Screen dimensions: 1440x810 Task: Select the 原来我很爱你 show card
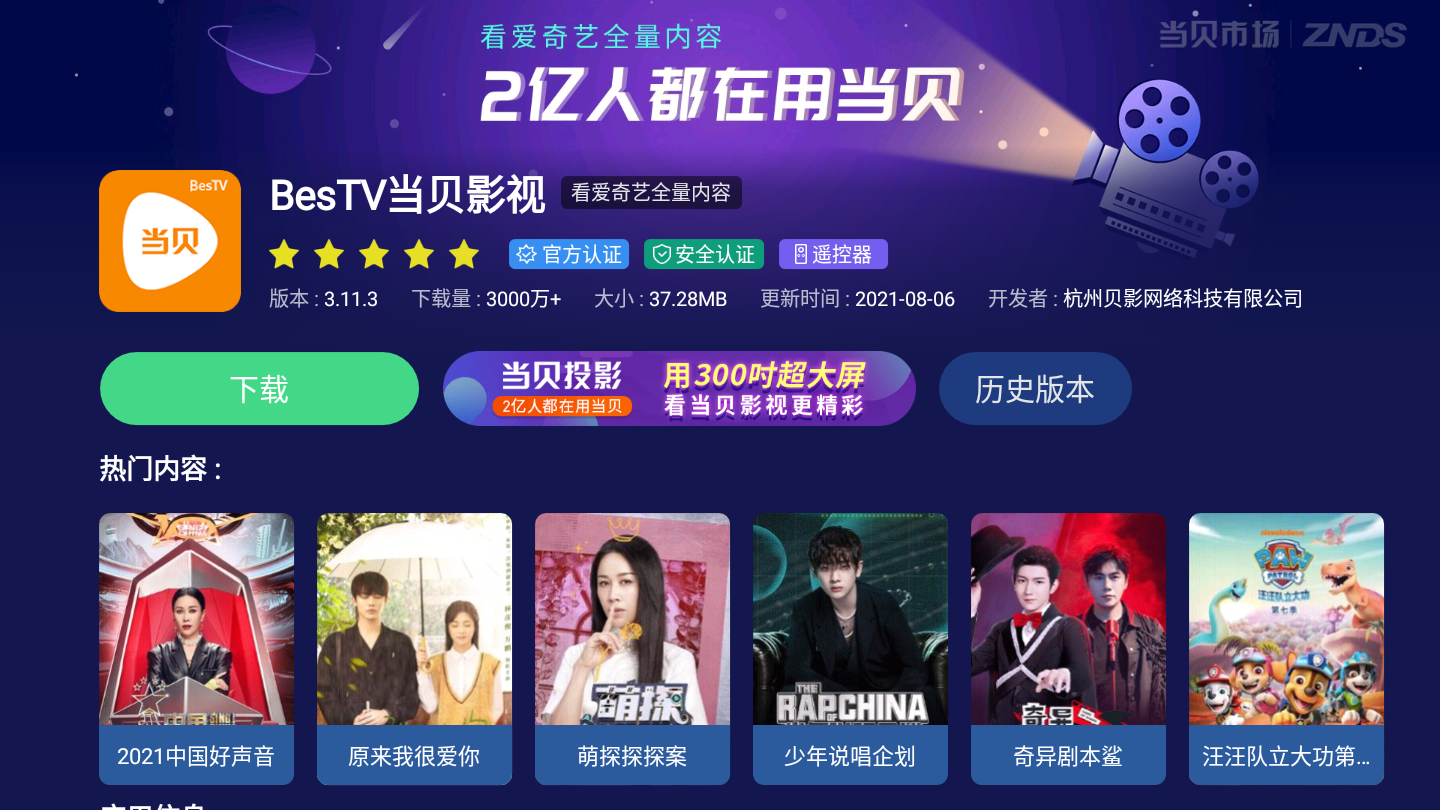pos(414,648)
